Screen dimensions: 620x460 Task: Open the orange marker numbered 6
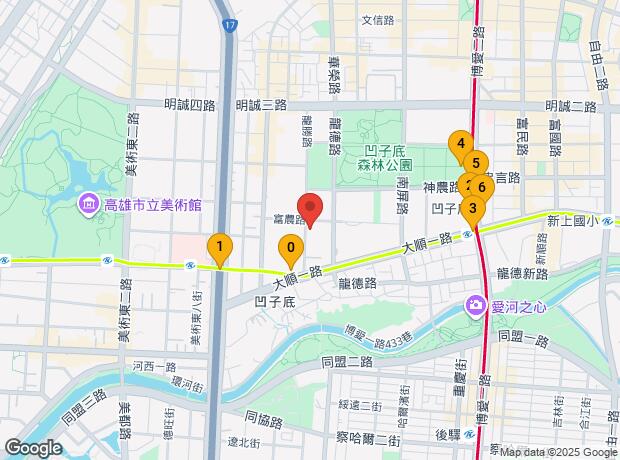(483, 186)
